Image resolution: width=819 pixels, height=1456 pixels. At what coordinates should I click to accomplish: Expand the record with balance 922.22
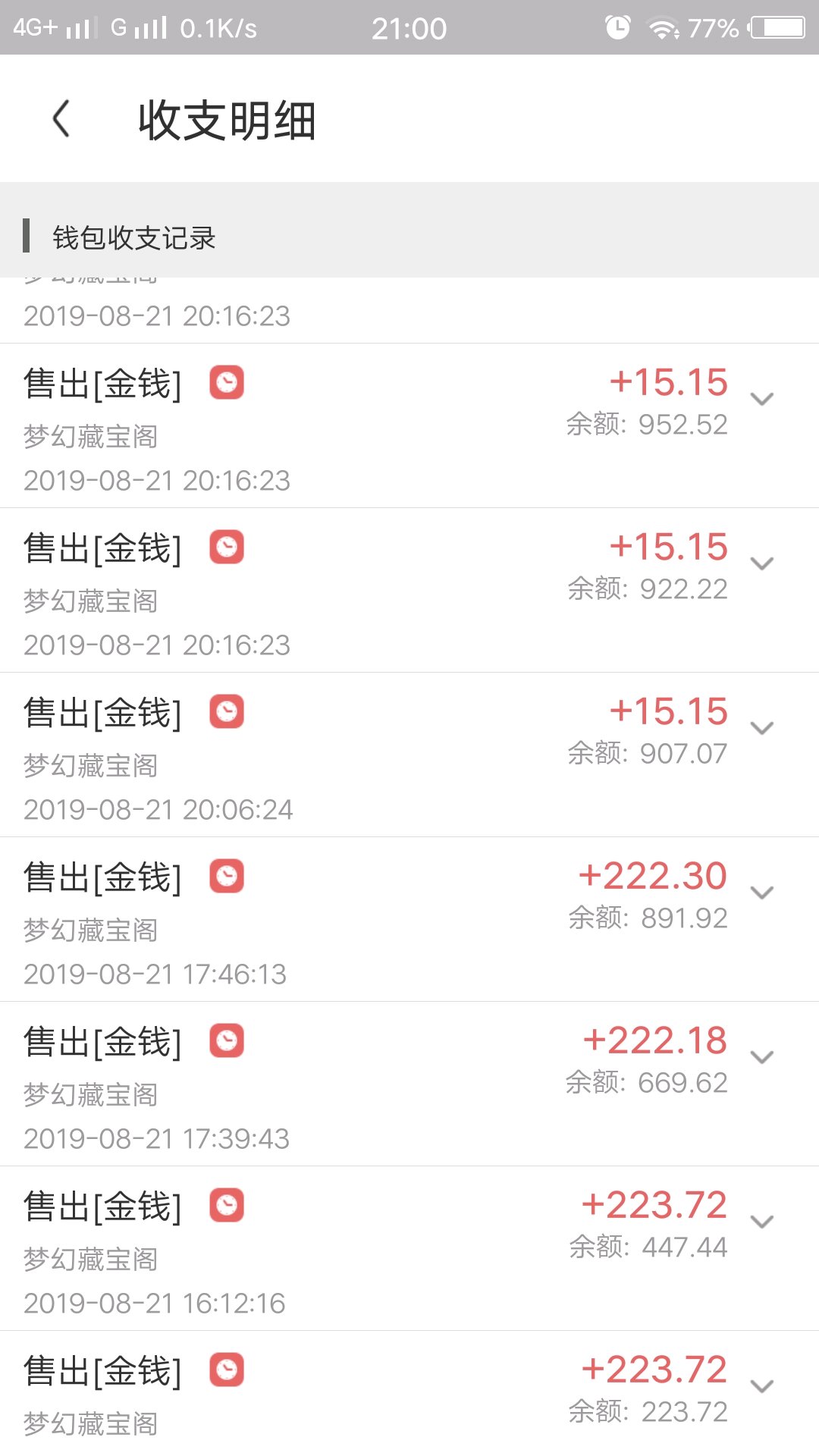pos(761,563)
